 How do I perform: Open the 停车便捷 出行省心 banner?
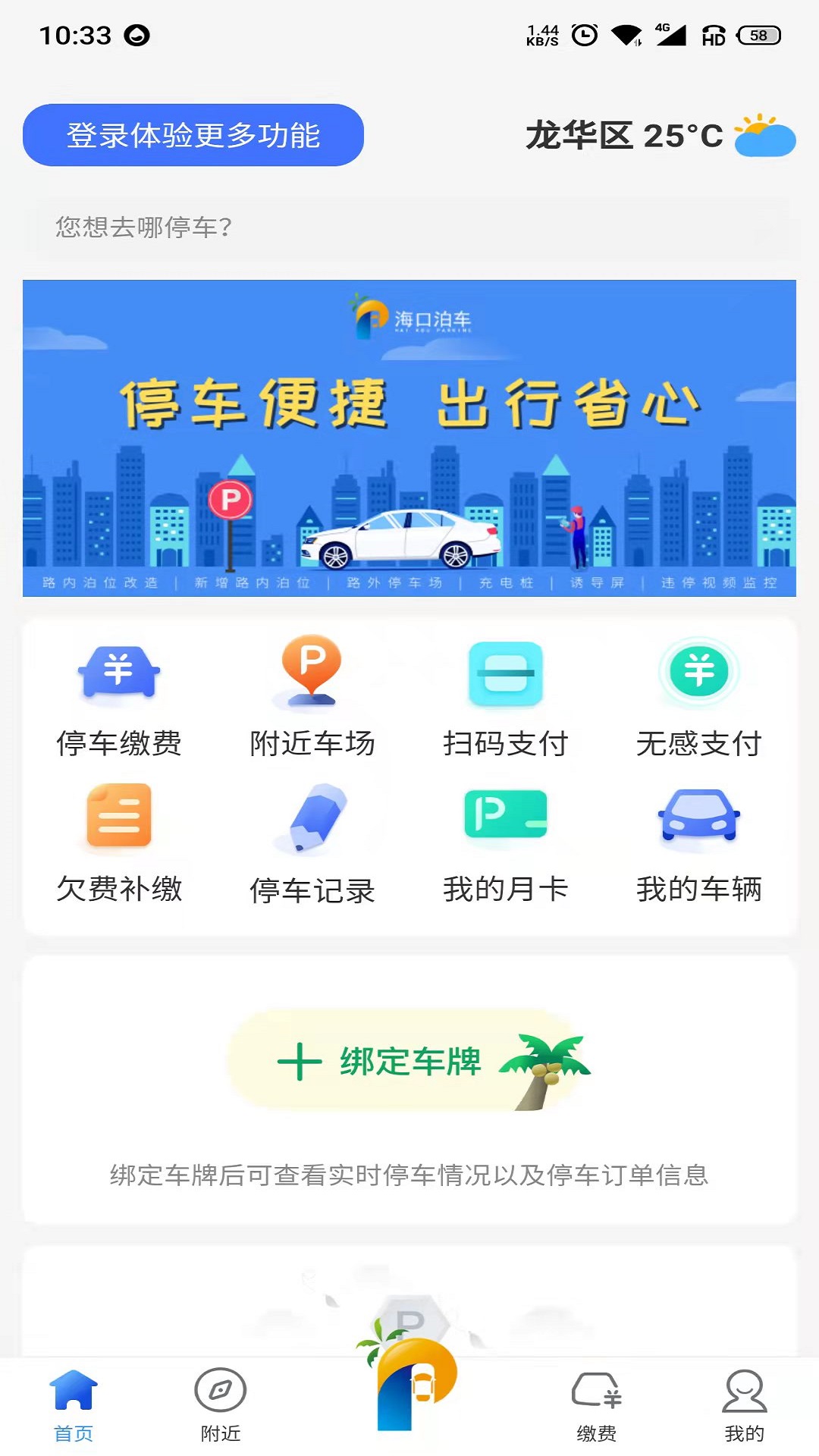click(409, 438)
